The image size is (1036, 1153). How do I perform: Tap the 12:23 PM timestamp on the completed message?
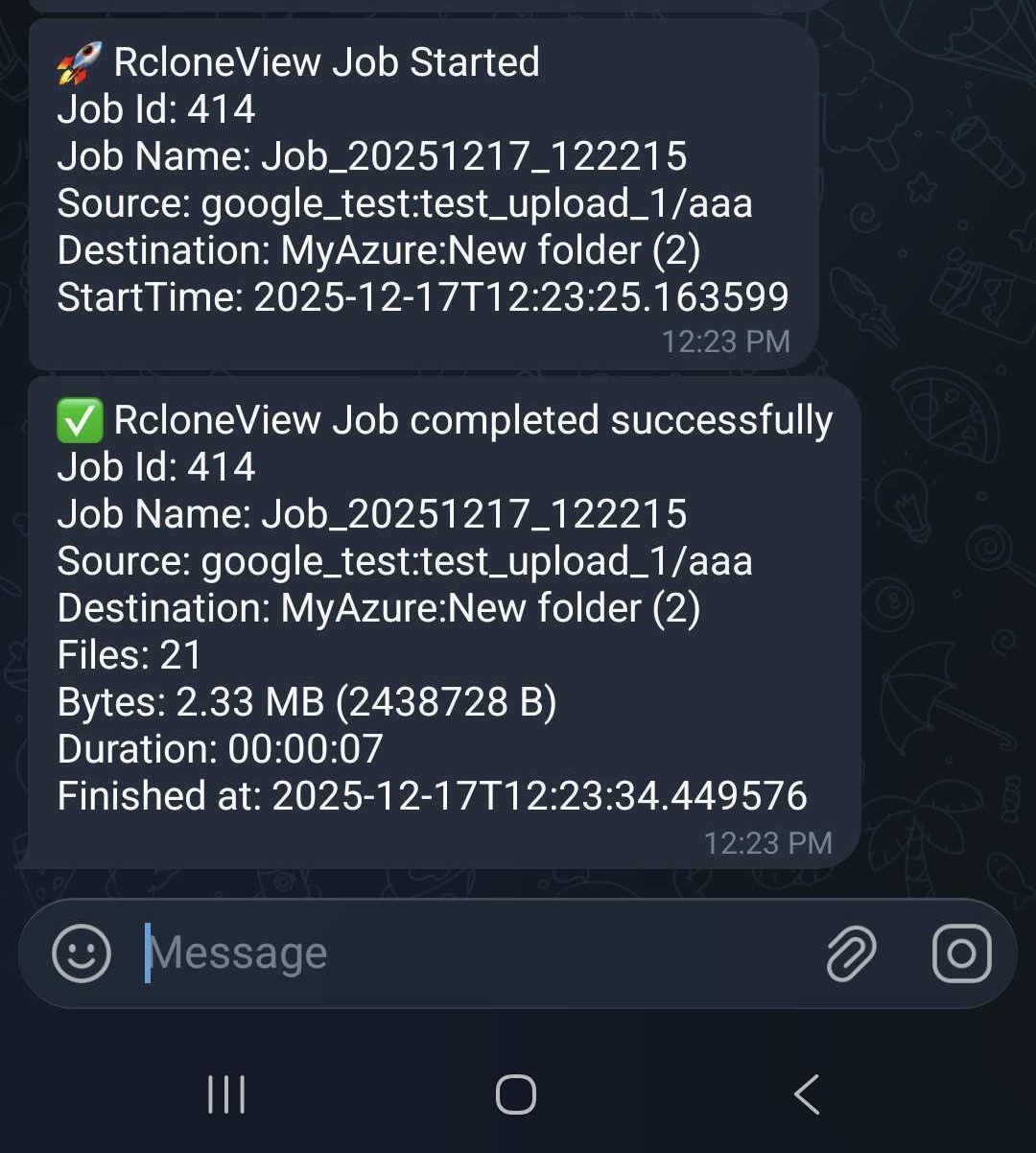(769, 843)
